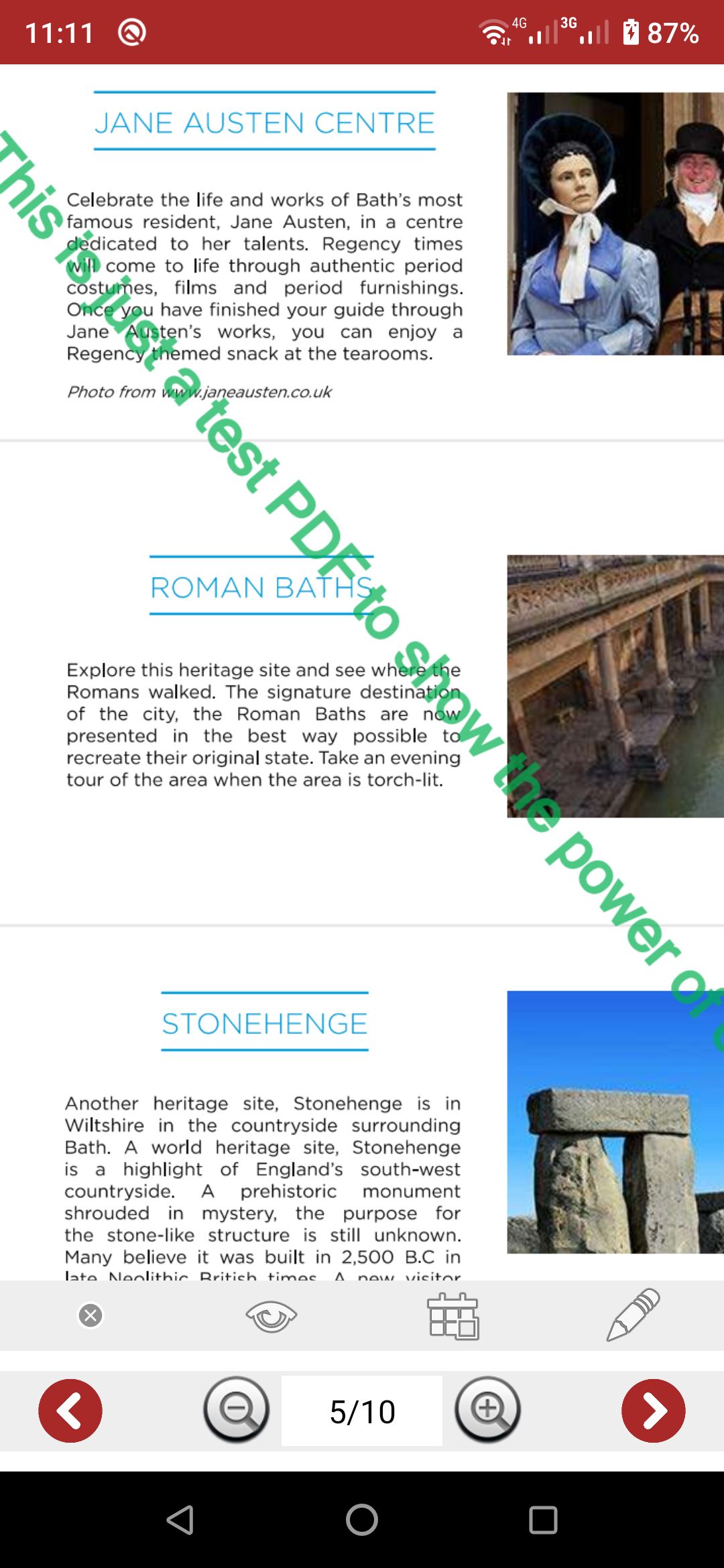Close the toolbar with the X icon
Image resolution: width=724 pixels, height=1568 pixels.
(x=90, y=1315)
